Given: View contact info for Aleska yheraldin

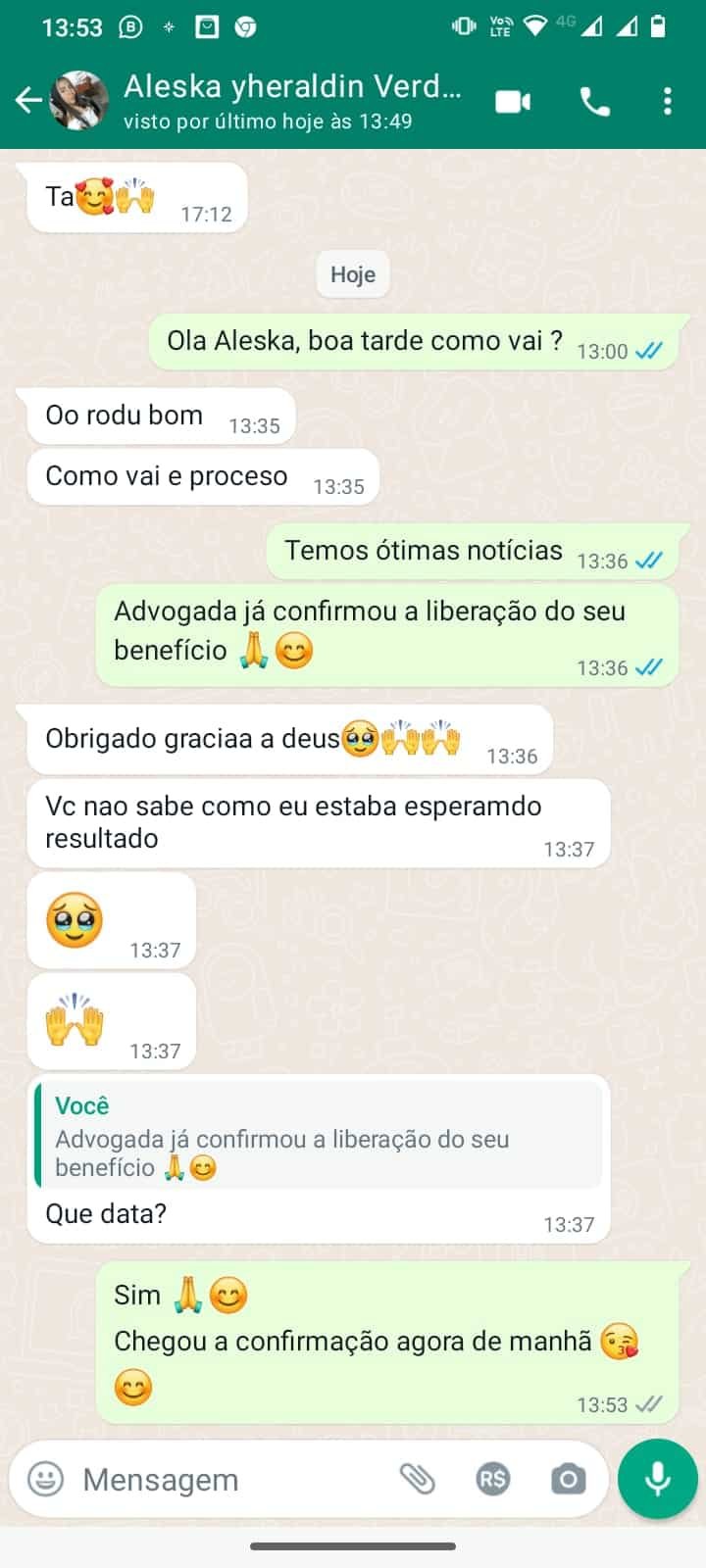Looking at the screenshot, I should (291, 101).
